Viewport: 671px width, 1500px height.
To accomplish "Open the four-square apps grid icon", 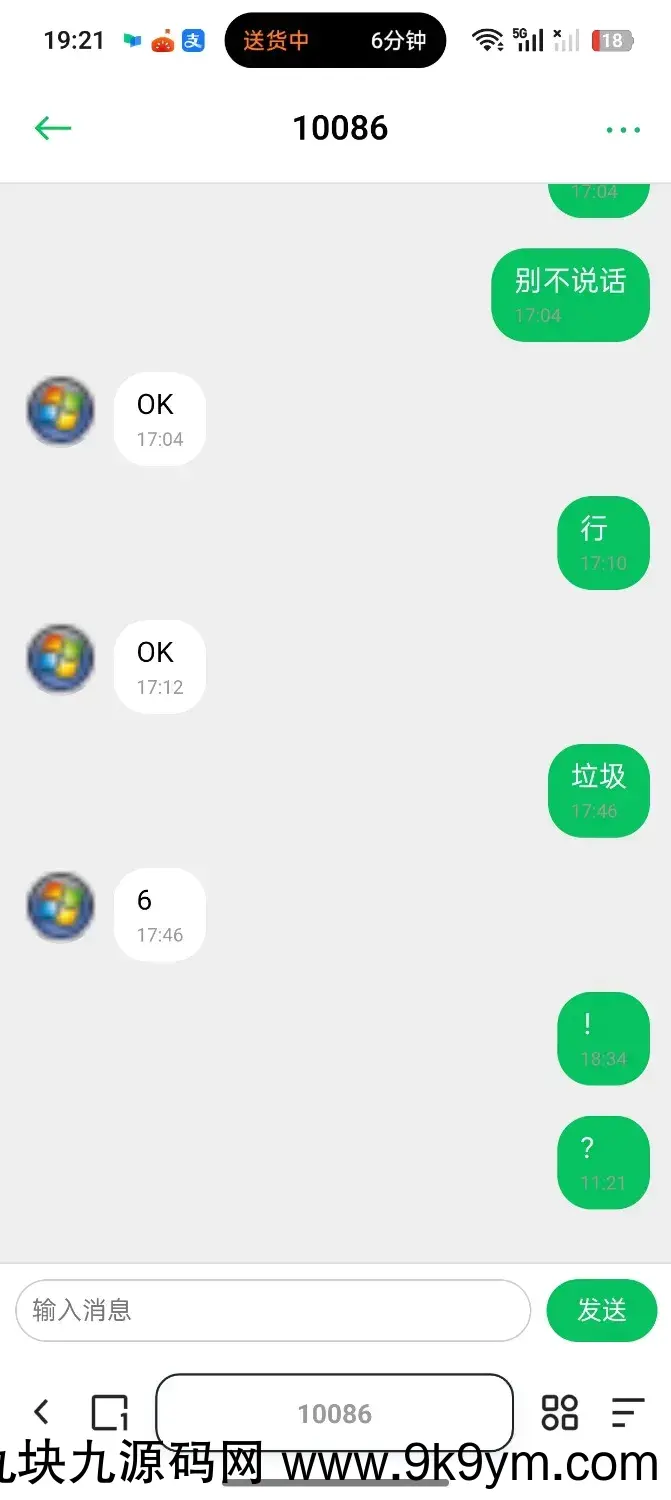I will coord(559,1412).
